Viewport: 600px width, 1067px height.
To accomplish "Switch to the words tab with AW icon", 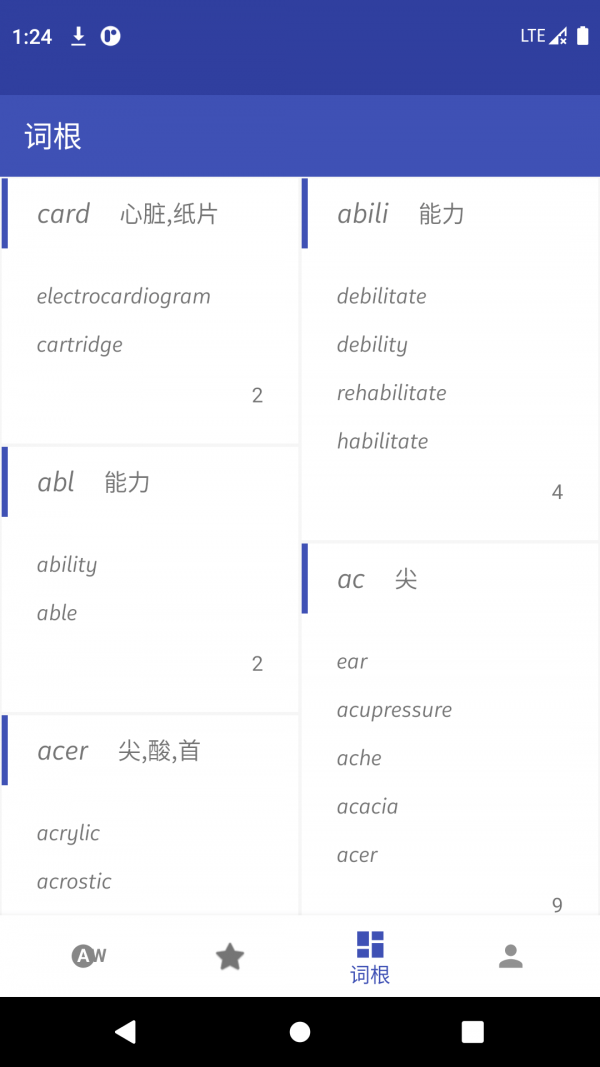I will pos(89,956).
